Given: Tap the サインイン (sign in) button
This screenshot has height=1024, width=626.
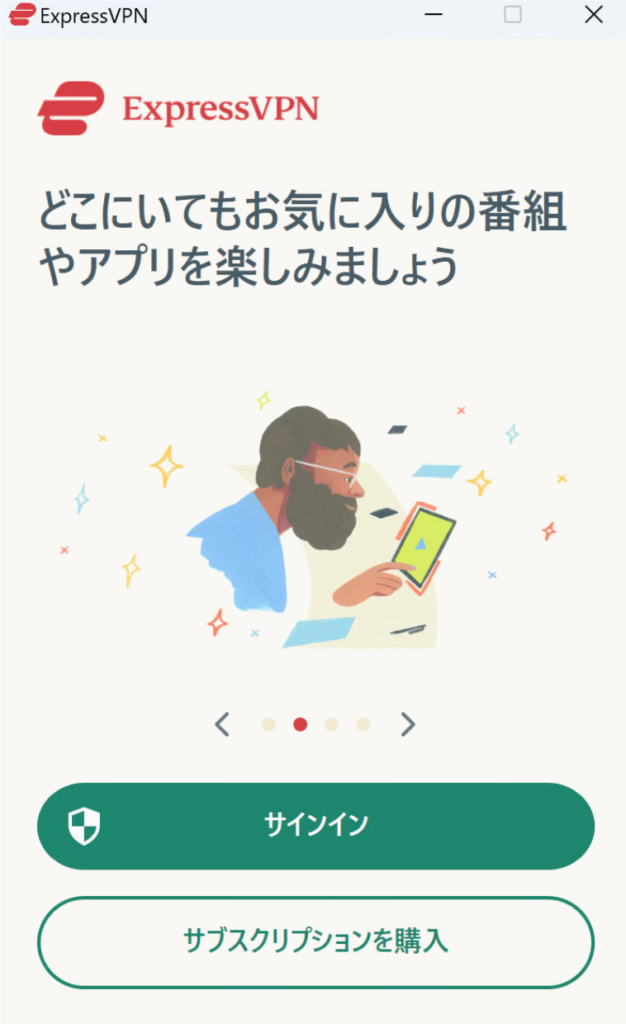Looking at the screenshot, I should point(316,826).
